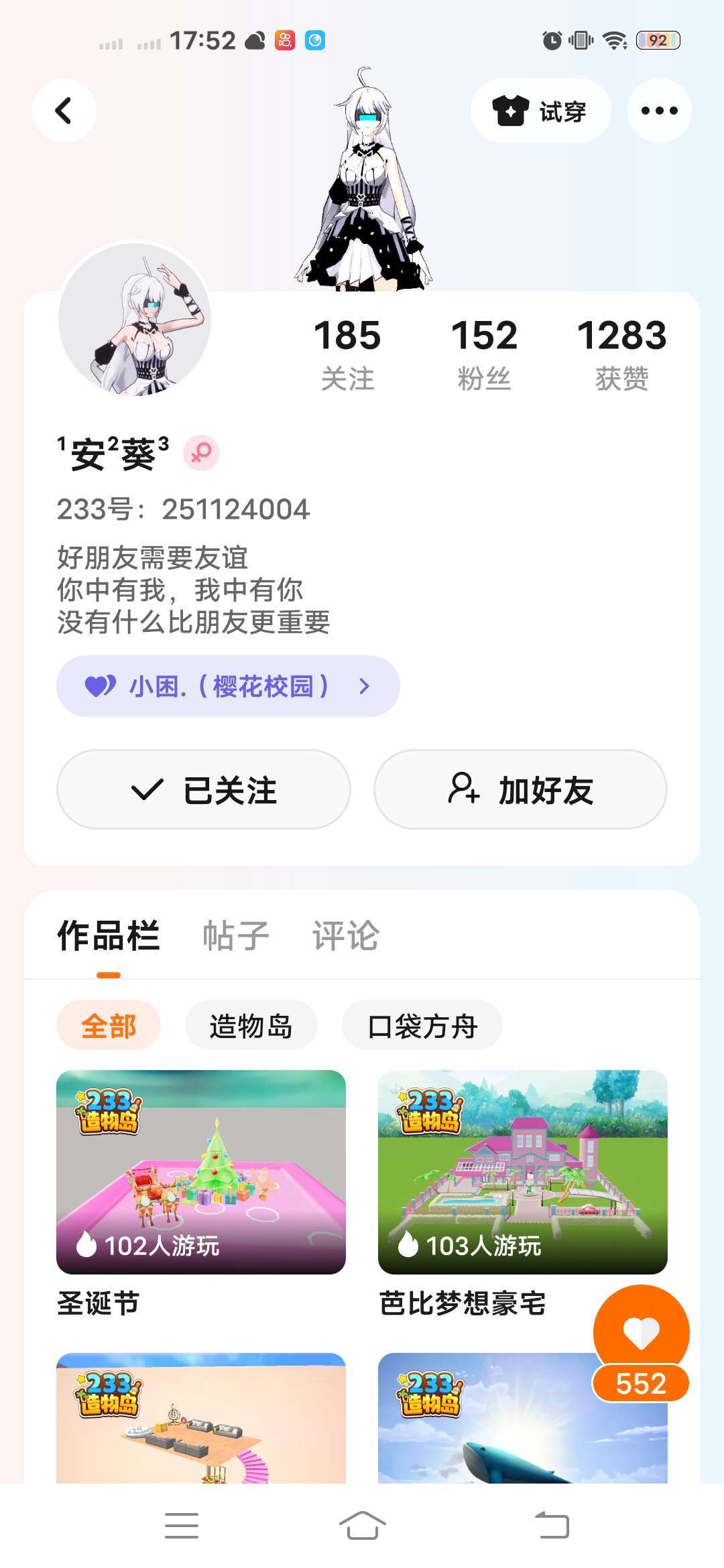Screen dimensions: 724x1568
Task: View the 152 粉丝 followers list
Action: tap(484, 353)
